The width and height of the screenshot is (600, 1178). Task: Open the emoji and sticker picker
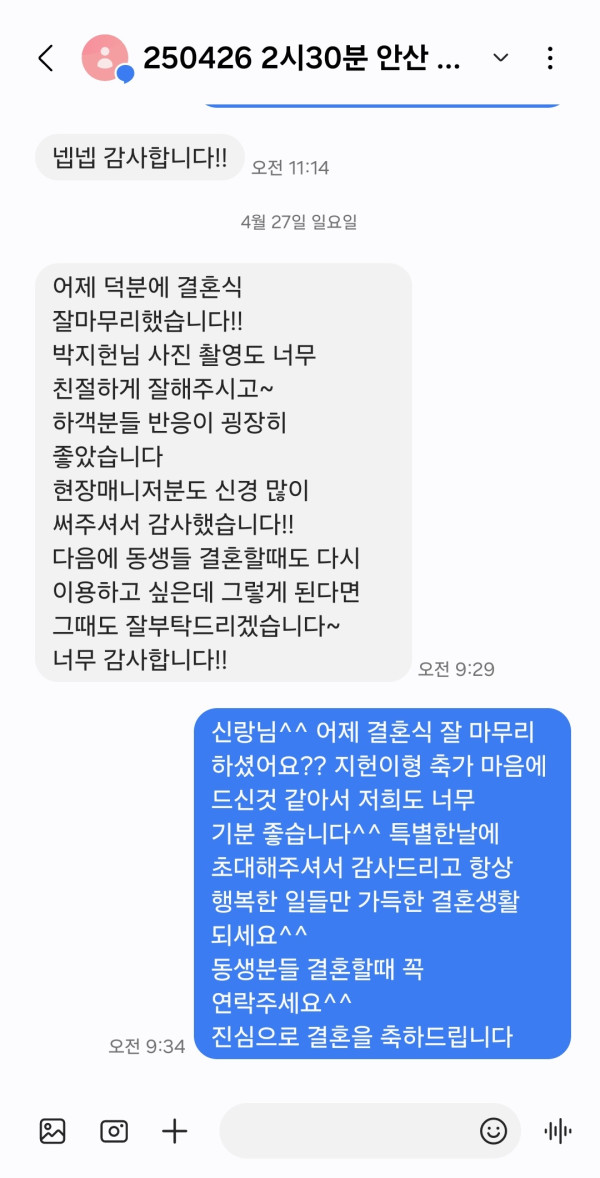click(x=493, y=1131)
